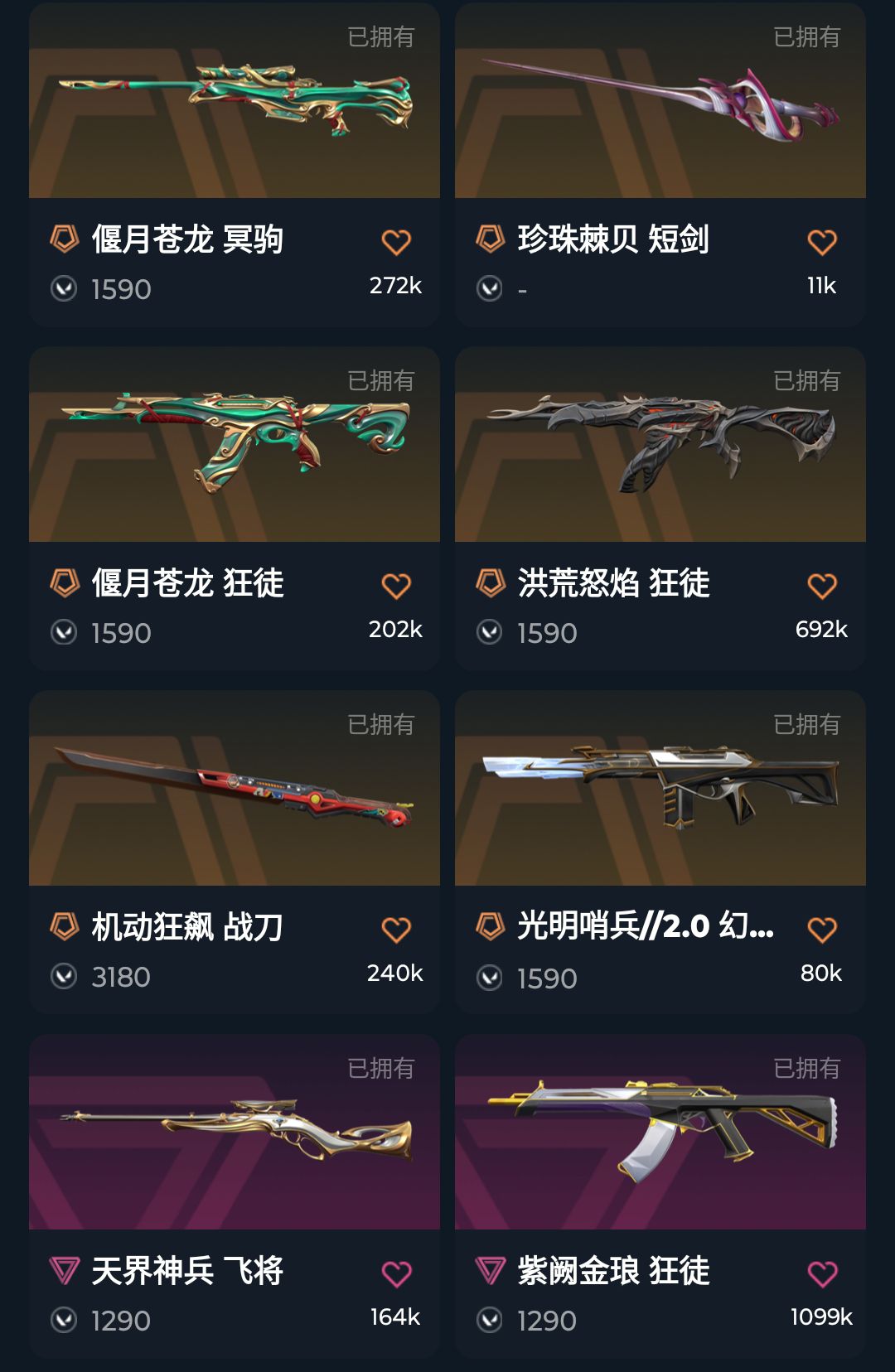Viewport: 895px width, 1372px height.
Task: Open the 珍珠棘贝 短剑 skin card
Action: tap(660, 165)
